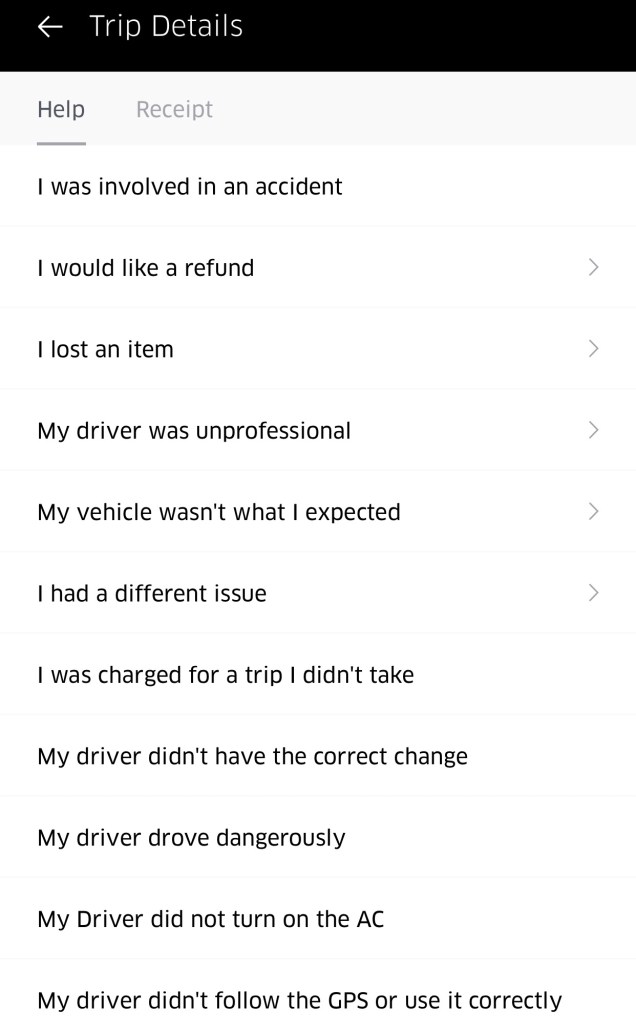Open 'My driver didn't follow the GPS' issue

pos(300,1000)
